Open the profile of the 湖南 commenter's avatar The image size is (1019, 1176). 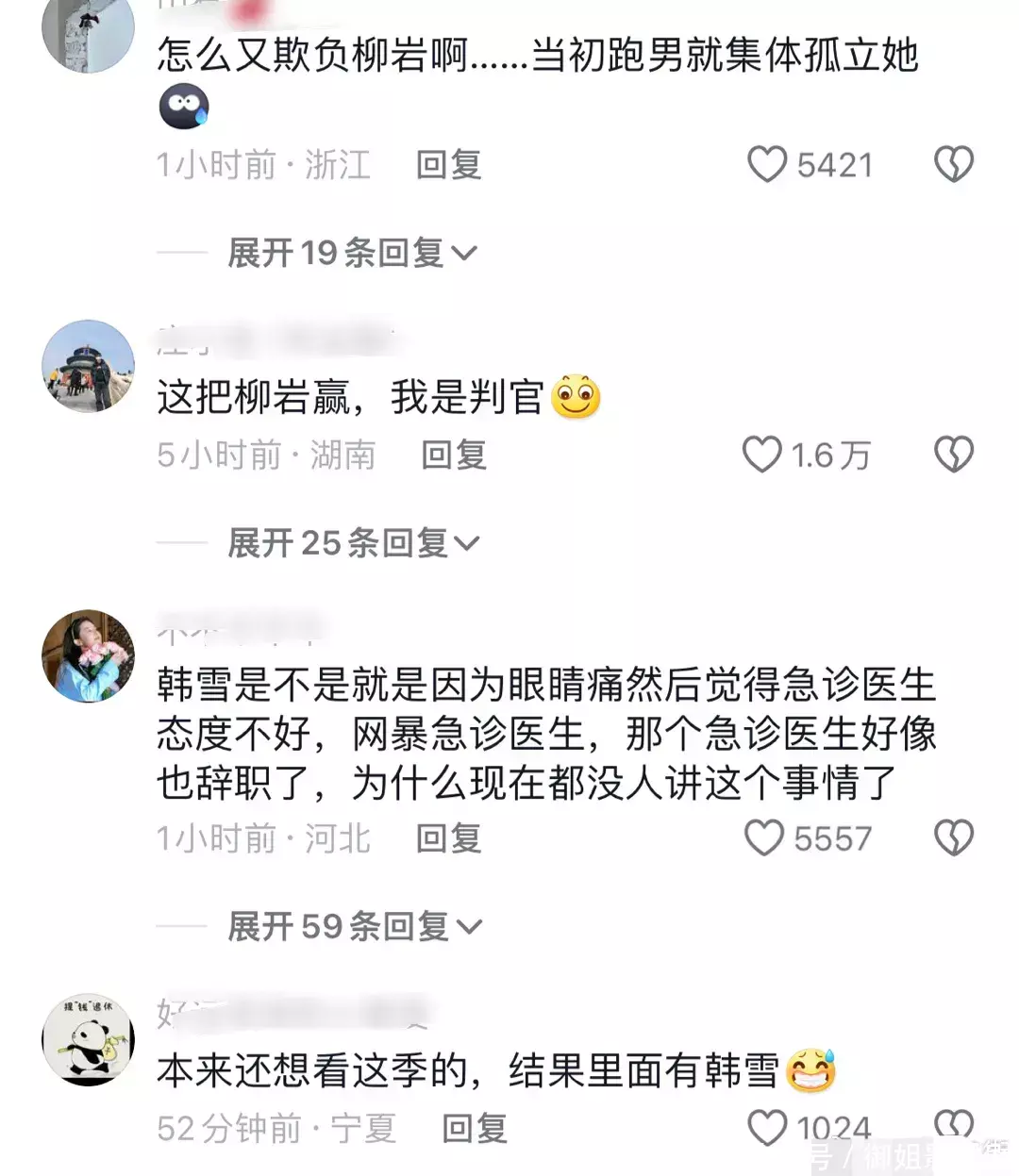point(89,366)
